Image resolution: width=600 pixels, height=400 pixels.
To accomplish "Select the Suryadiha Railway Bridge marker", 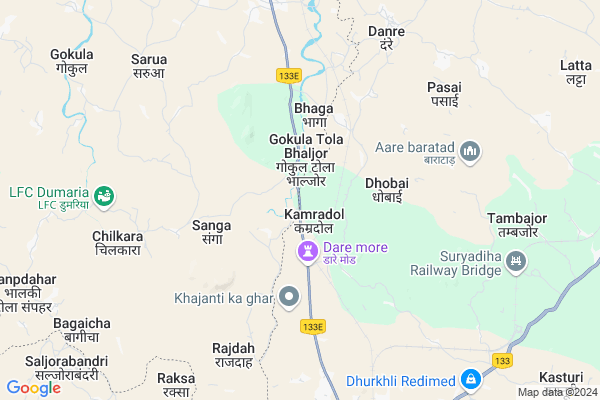I will (x=517, y=264).
